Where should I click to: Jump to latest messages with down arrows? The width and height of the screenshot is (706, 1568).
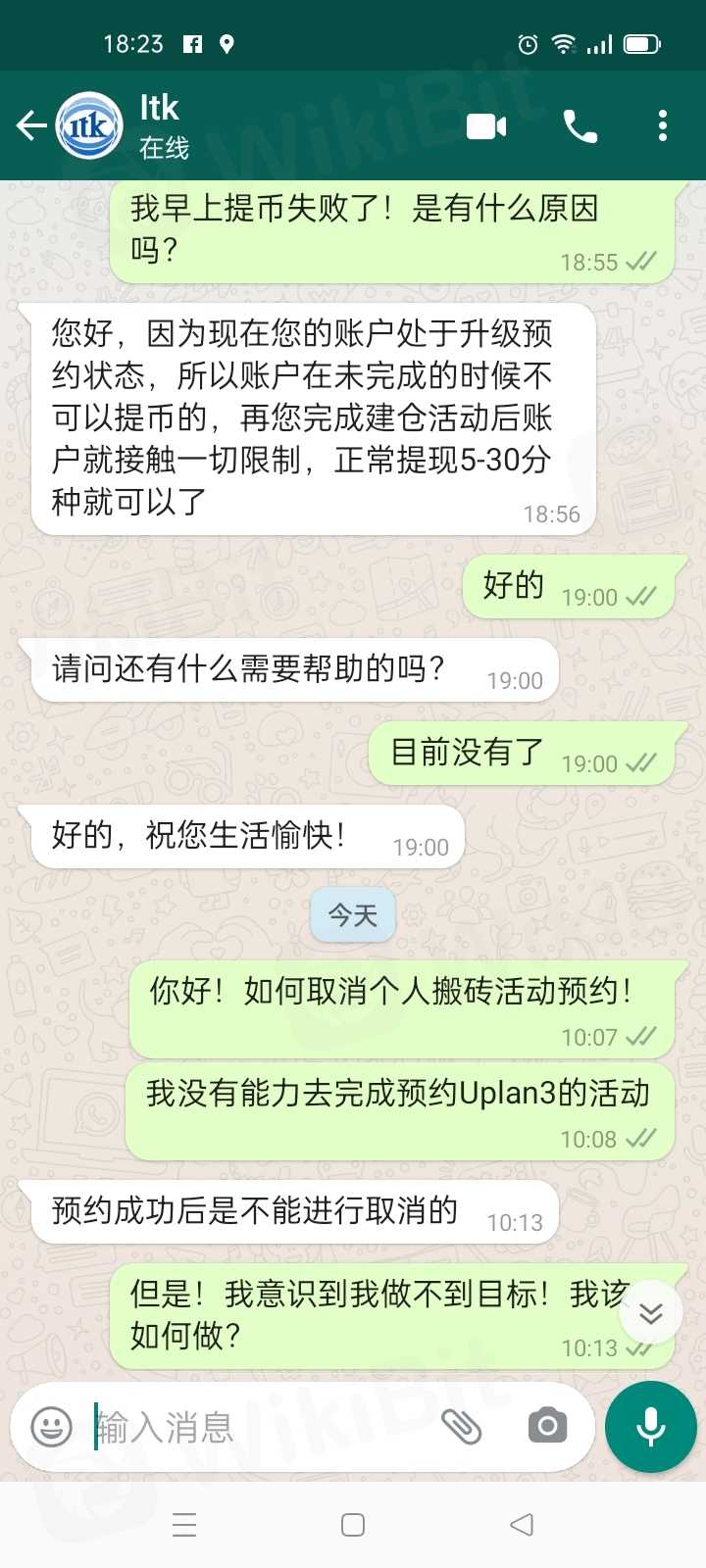coord(651,1313)
